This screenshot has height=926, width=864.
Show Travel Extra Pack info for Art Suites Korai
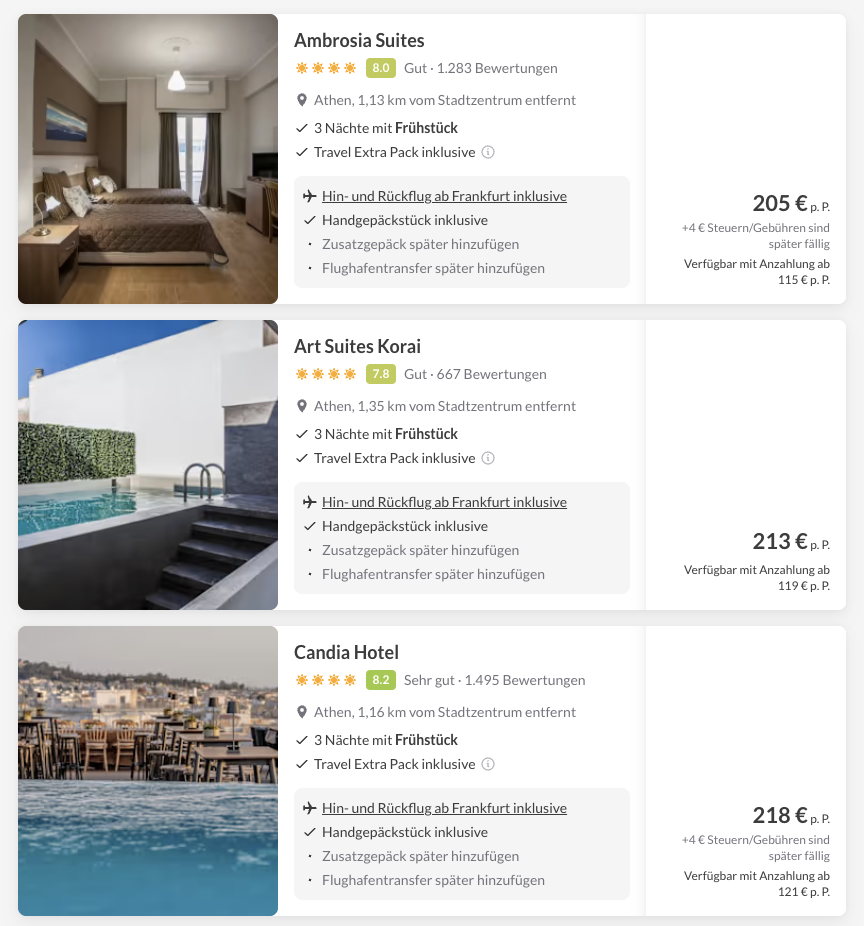coord(488,458)
